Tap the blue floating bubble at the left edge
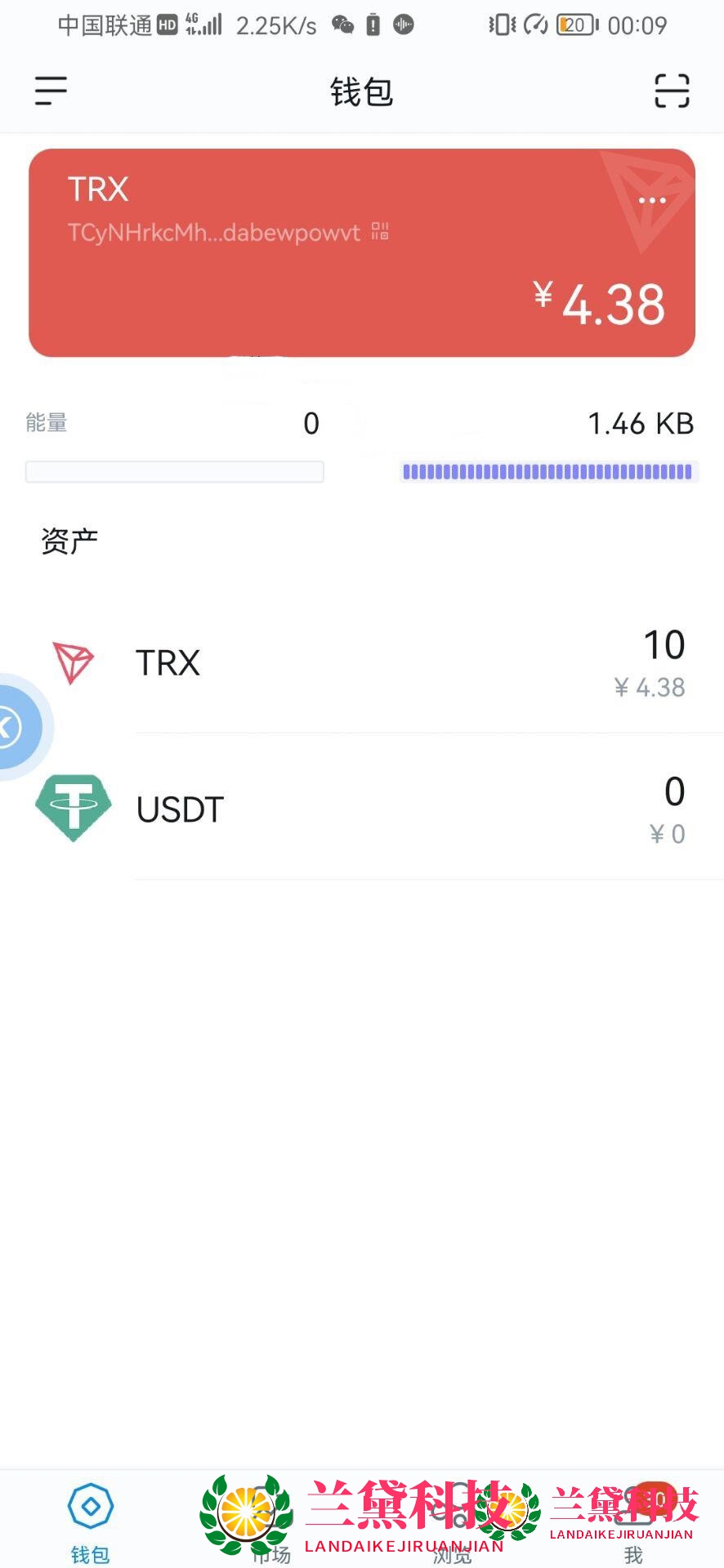 click(x=15, y=726)
